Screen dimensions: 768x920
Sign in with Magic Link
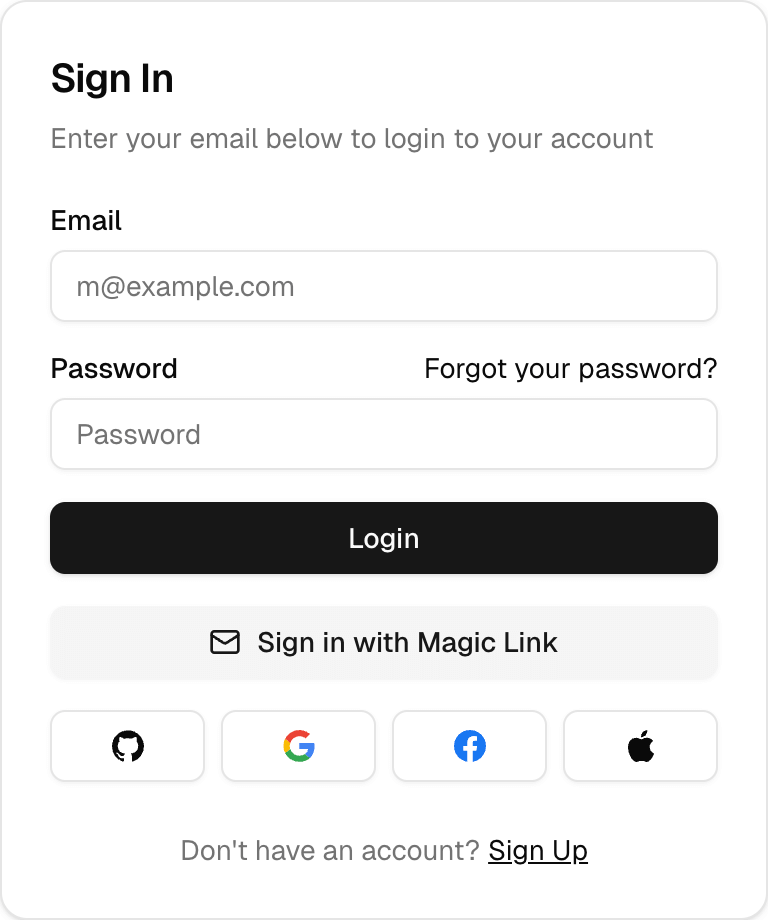pyautogui.click(x=384, y=642)
